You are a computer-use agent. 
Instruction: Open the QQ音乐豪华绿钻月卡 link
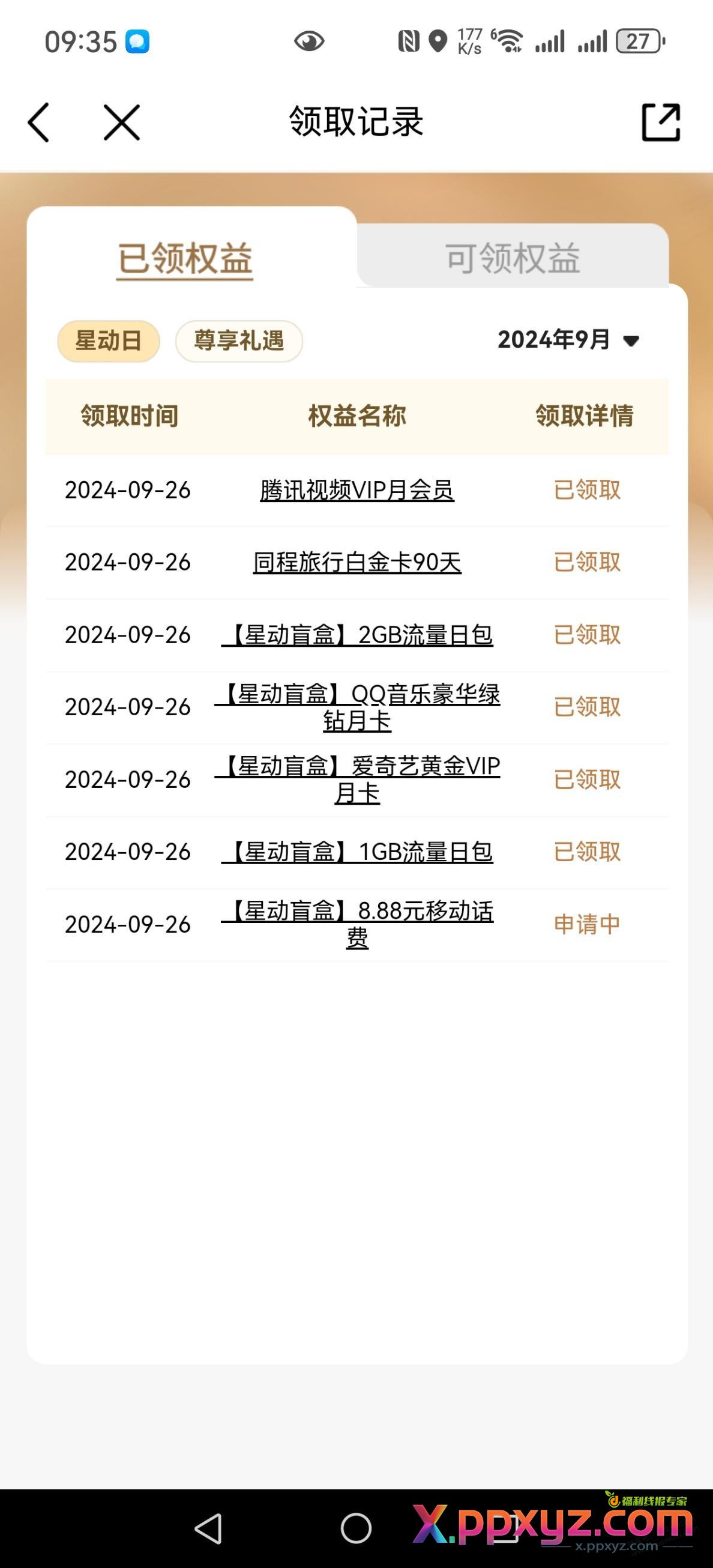(357, 707)
